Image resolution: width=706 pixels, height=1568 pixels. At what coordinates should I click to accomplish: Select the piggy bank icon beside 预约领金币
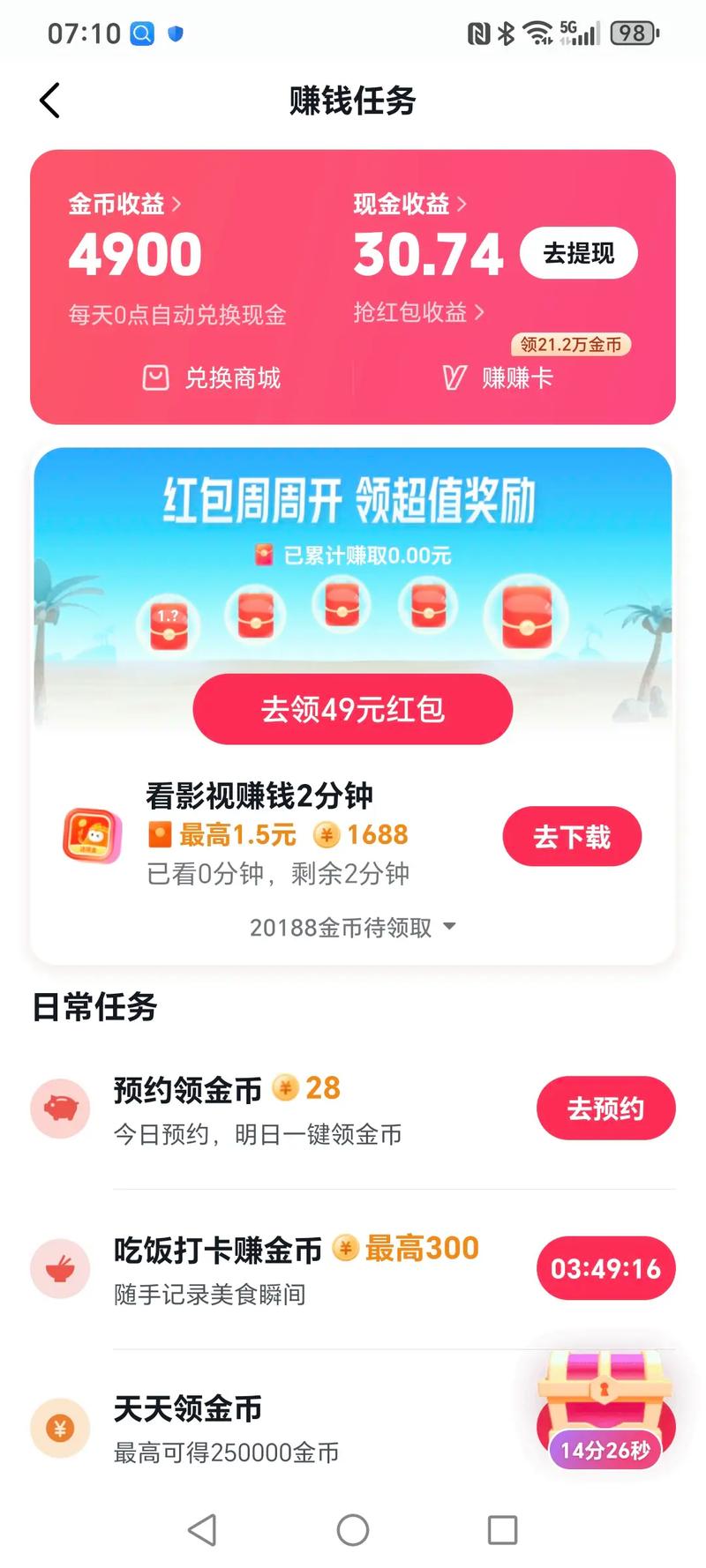coord(59,1109)
